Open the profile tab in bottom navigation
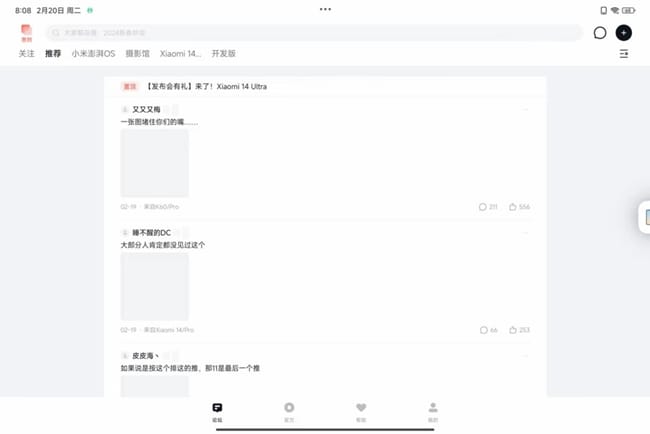Image resolution: width=650 pixels, height=434 pixels. 433,410
